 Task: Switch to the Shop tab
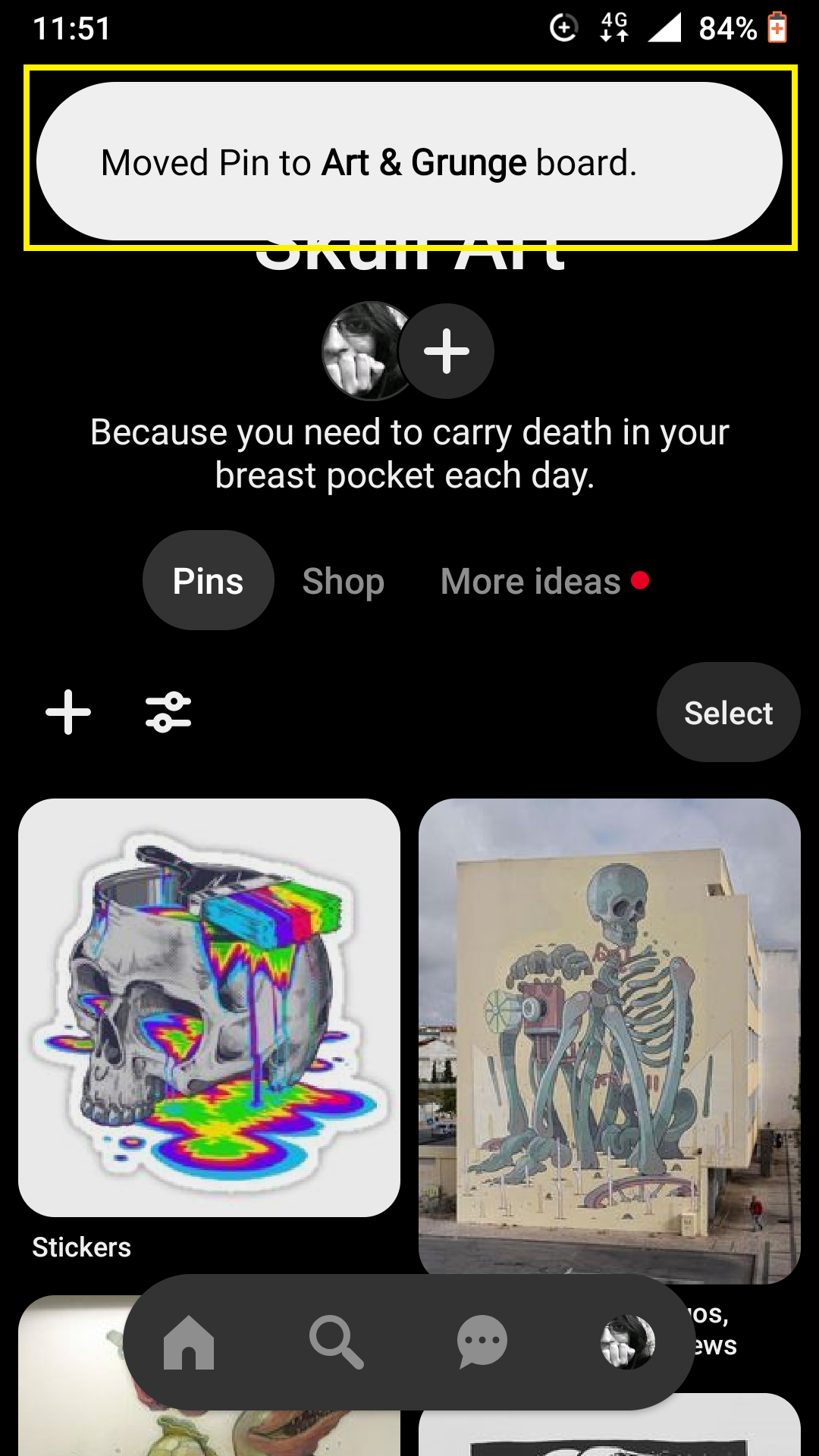(x=343, y=582)
